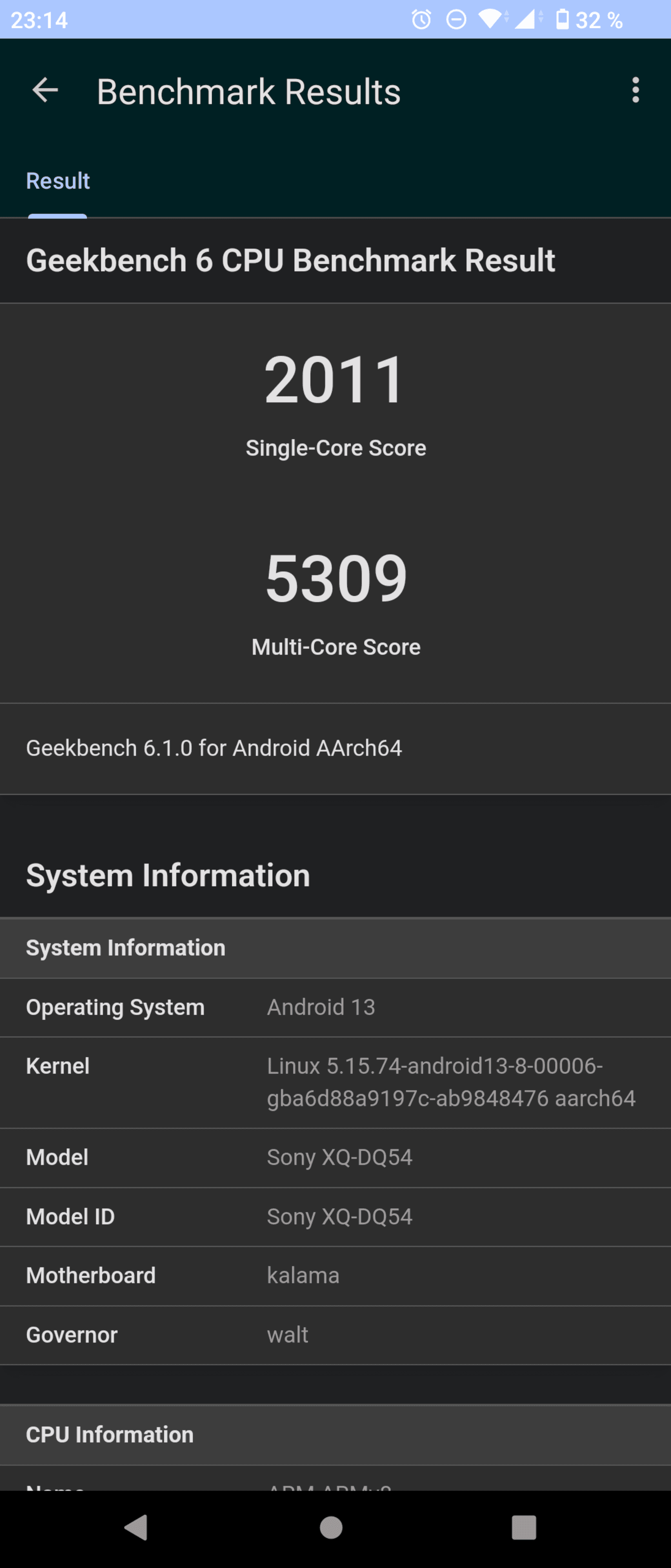Go to the home screen
The height and width of the screenshot is (1568, 671).
tap(331, 1527)
